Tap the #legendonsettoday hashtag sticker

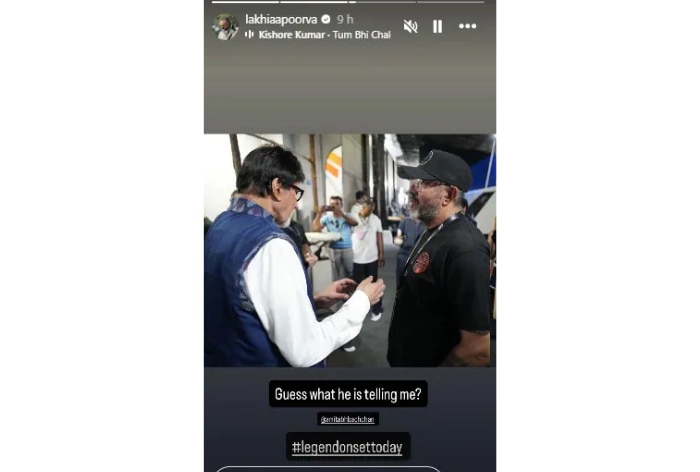tap(347, 447)
